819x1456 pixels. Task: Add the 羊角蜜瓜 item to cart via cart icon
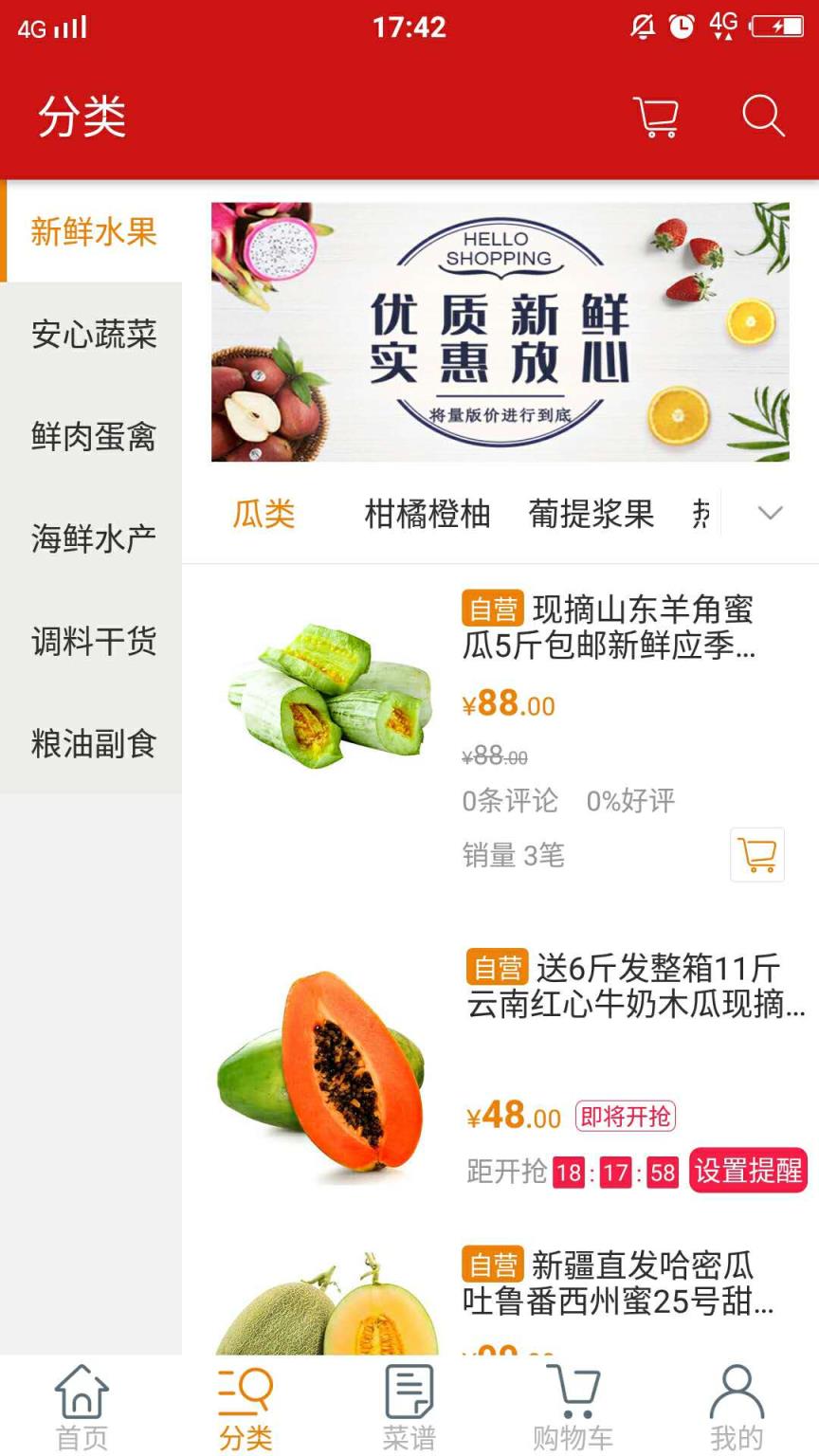pos(755,853)
